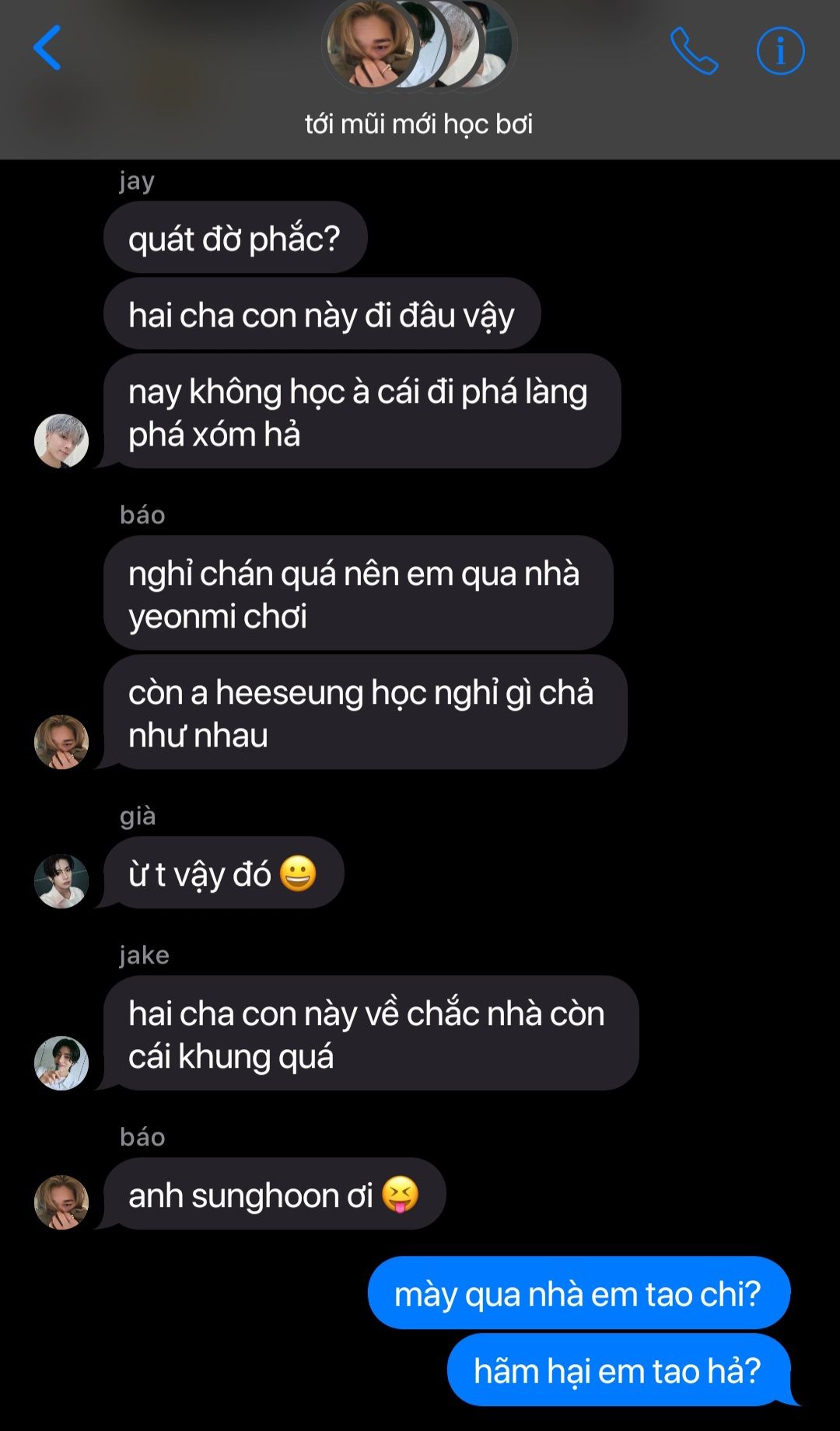This screenshot has height=1431, width=840.
Task: Tap jay's avatar beside his message
Action: coord(61,441)
